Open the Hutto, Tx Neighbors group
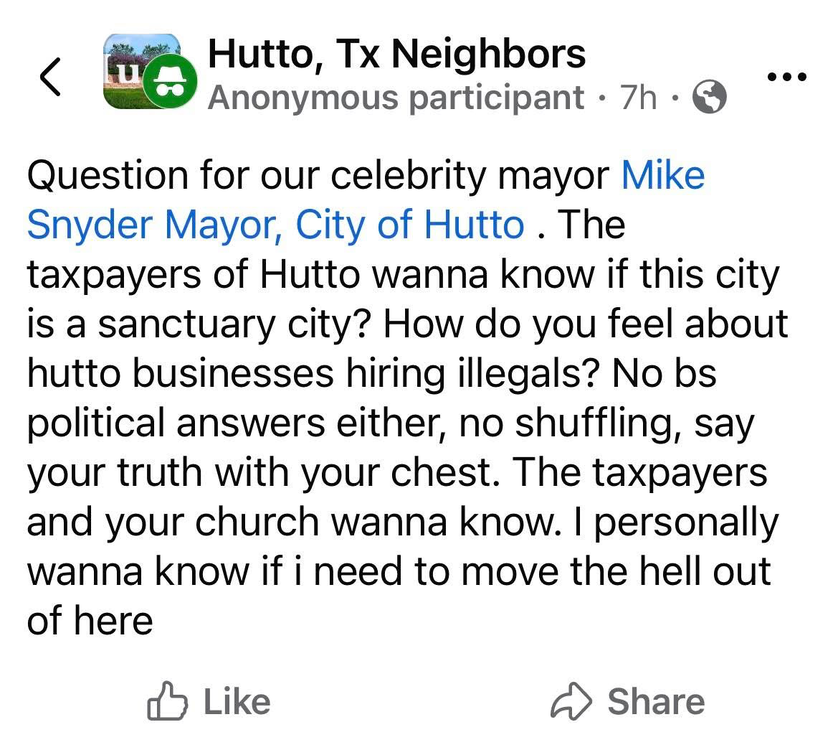 point(395,54)
